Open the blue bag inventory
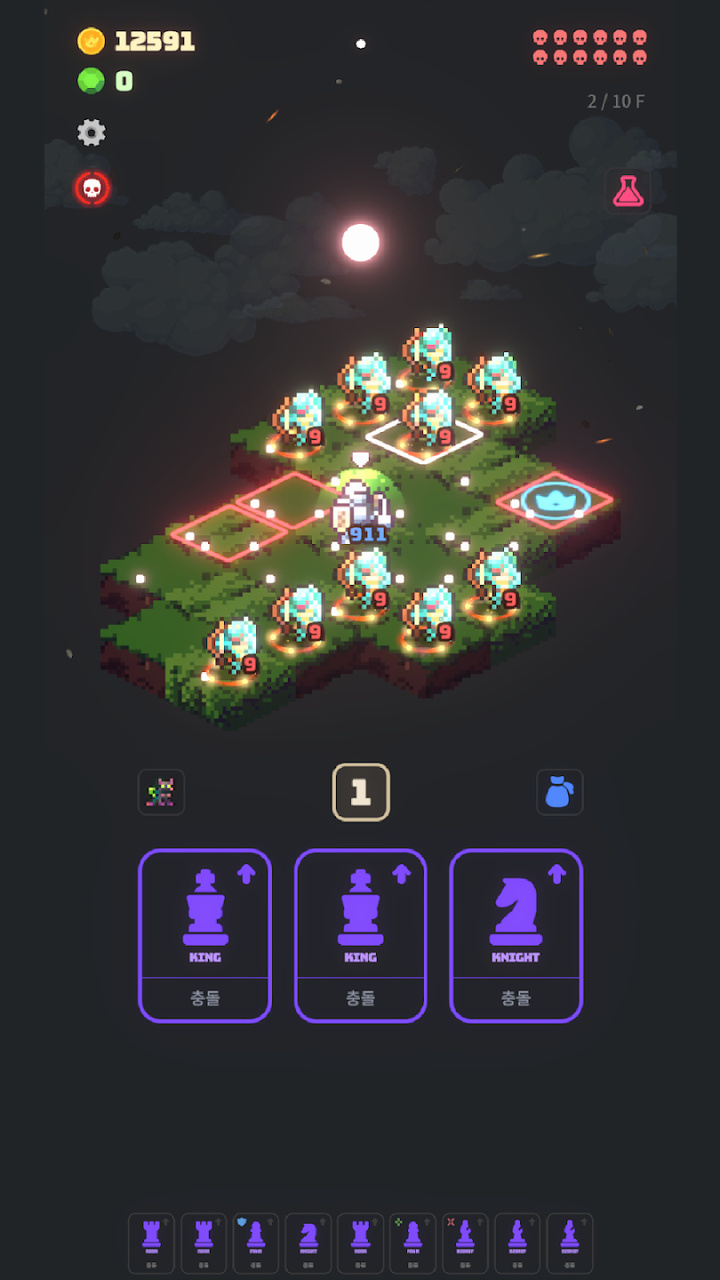720x1280 pixels. (x=559, y=792)
